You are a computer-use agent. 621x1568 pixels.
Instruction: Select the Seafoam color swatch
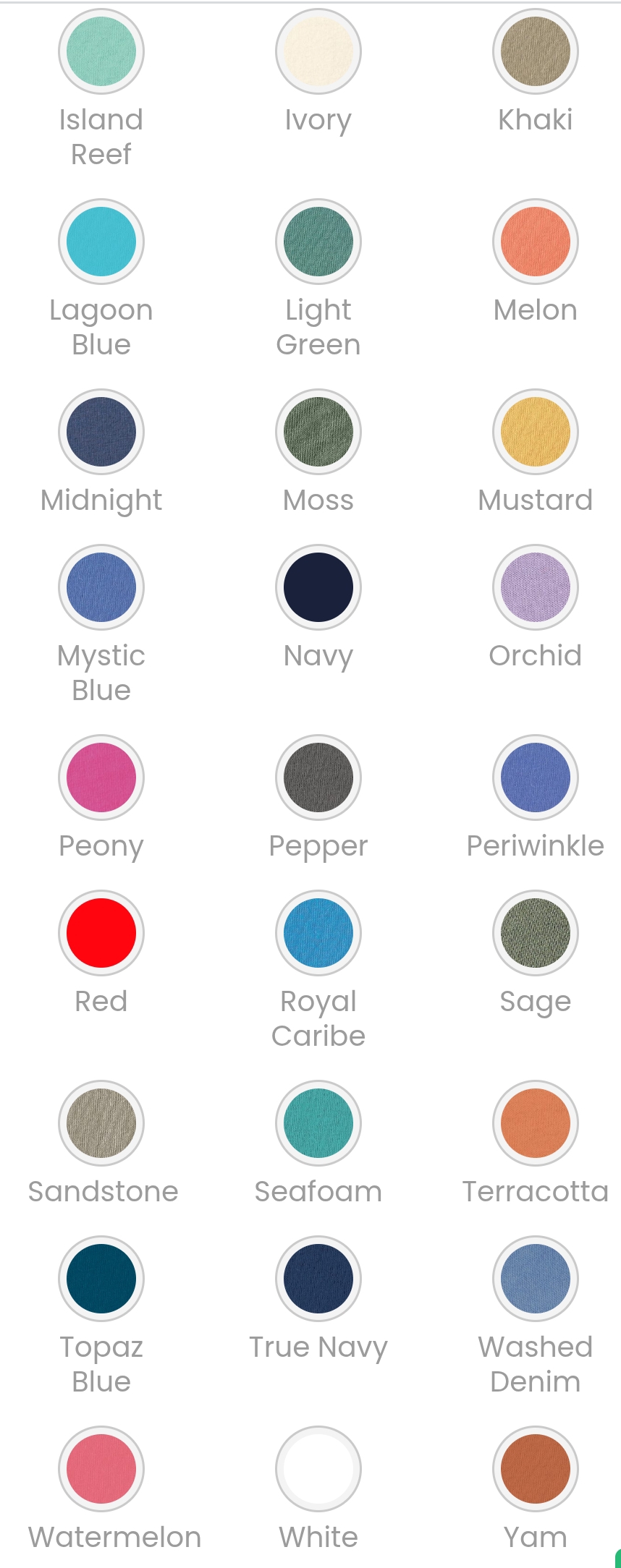318,1123
